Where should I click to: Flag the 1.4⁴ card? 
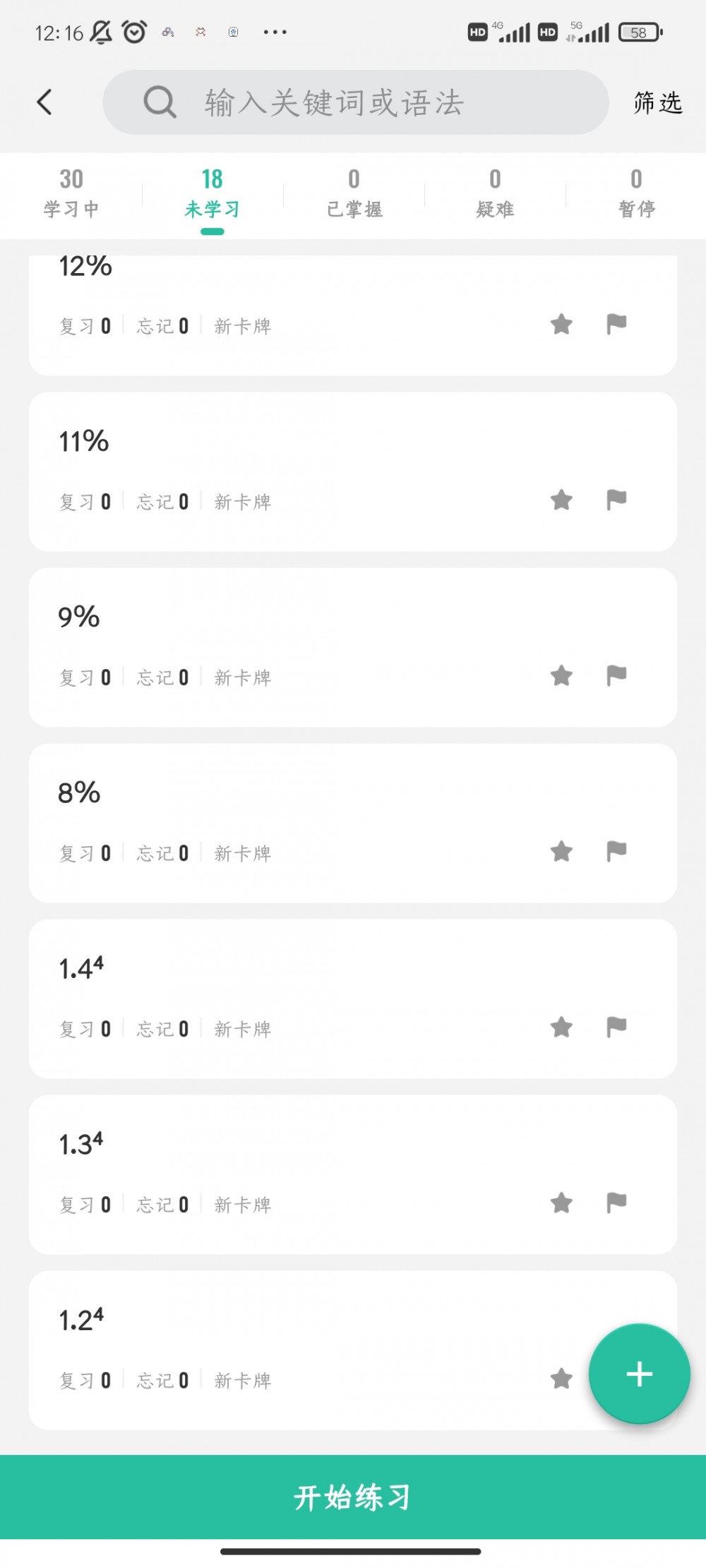coord(616,1027)
